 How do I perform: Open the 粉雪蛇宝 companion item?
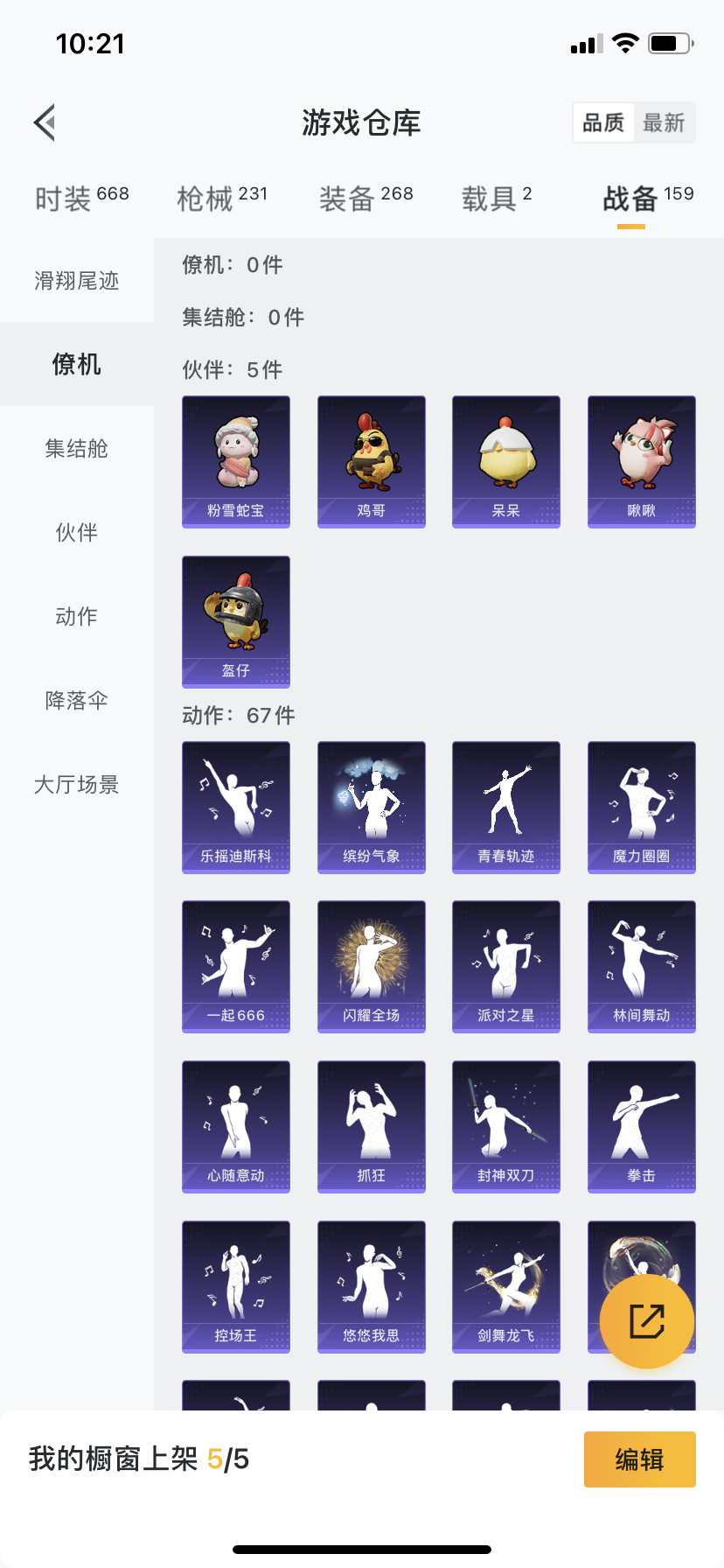click(235, 461)
